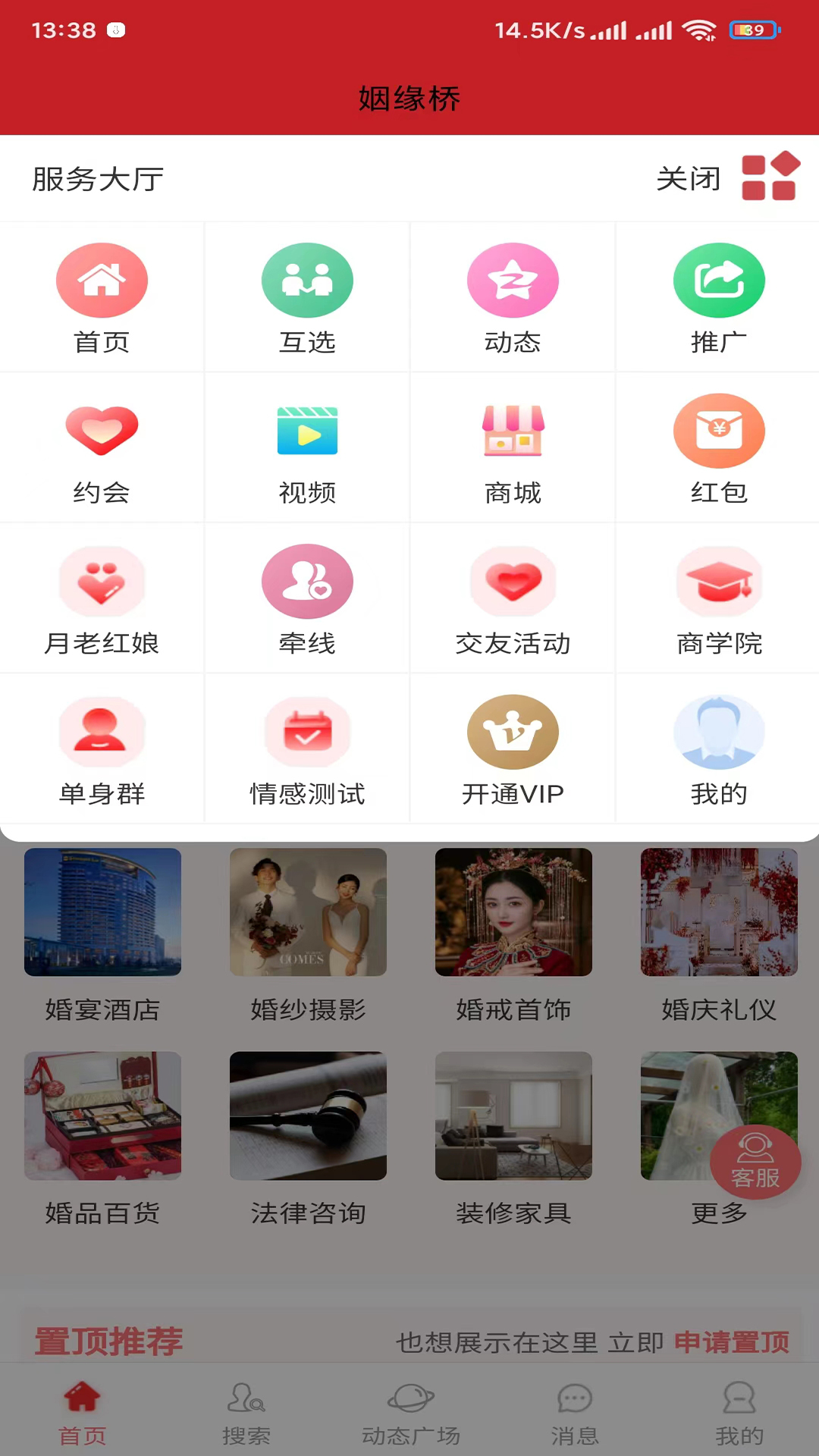Tap the 开通VIP crown icon

point(513,731)
